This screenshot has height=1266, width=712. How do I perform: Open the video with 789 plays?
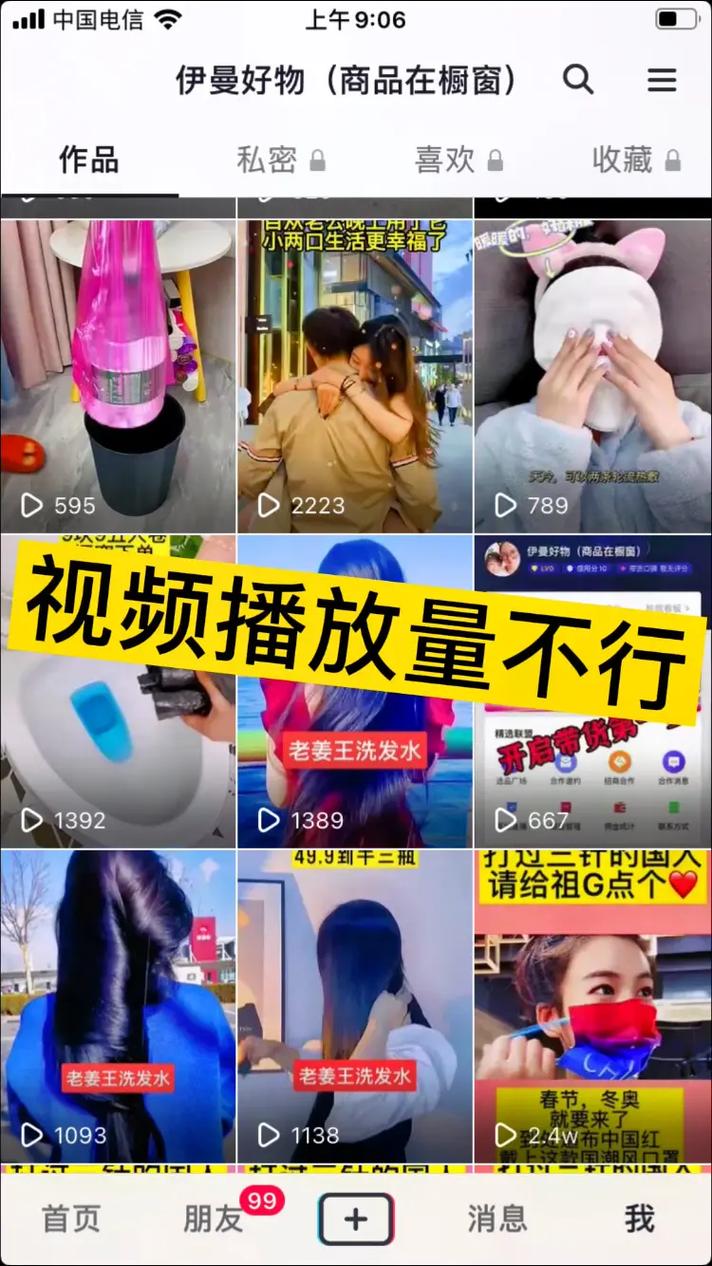(593, 375)
